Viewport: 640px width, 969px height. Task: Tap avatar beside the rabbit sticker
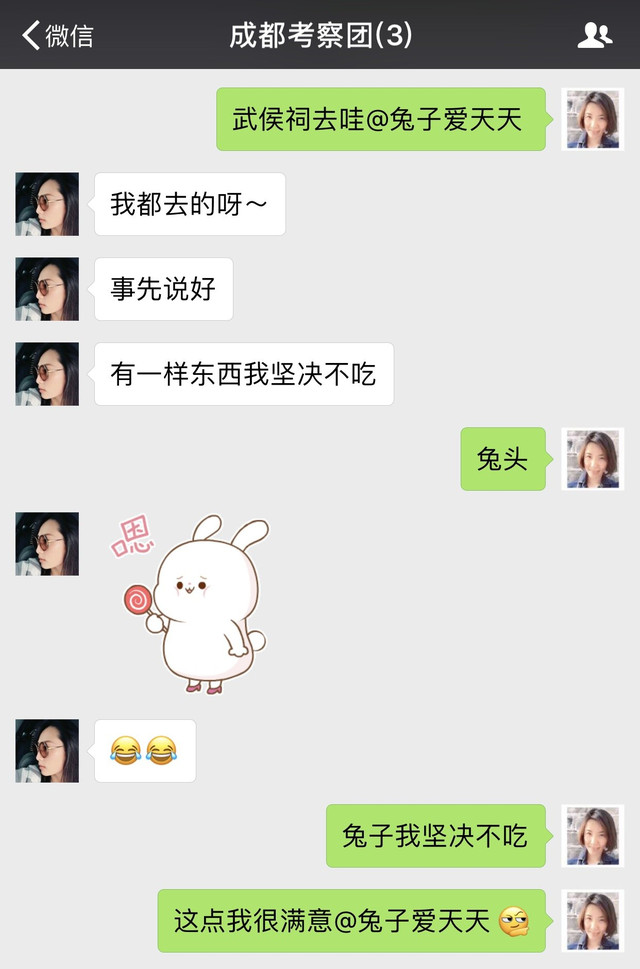pyautogui.click(x=47, y=544)
